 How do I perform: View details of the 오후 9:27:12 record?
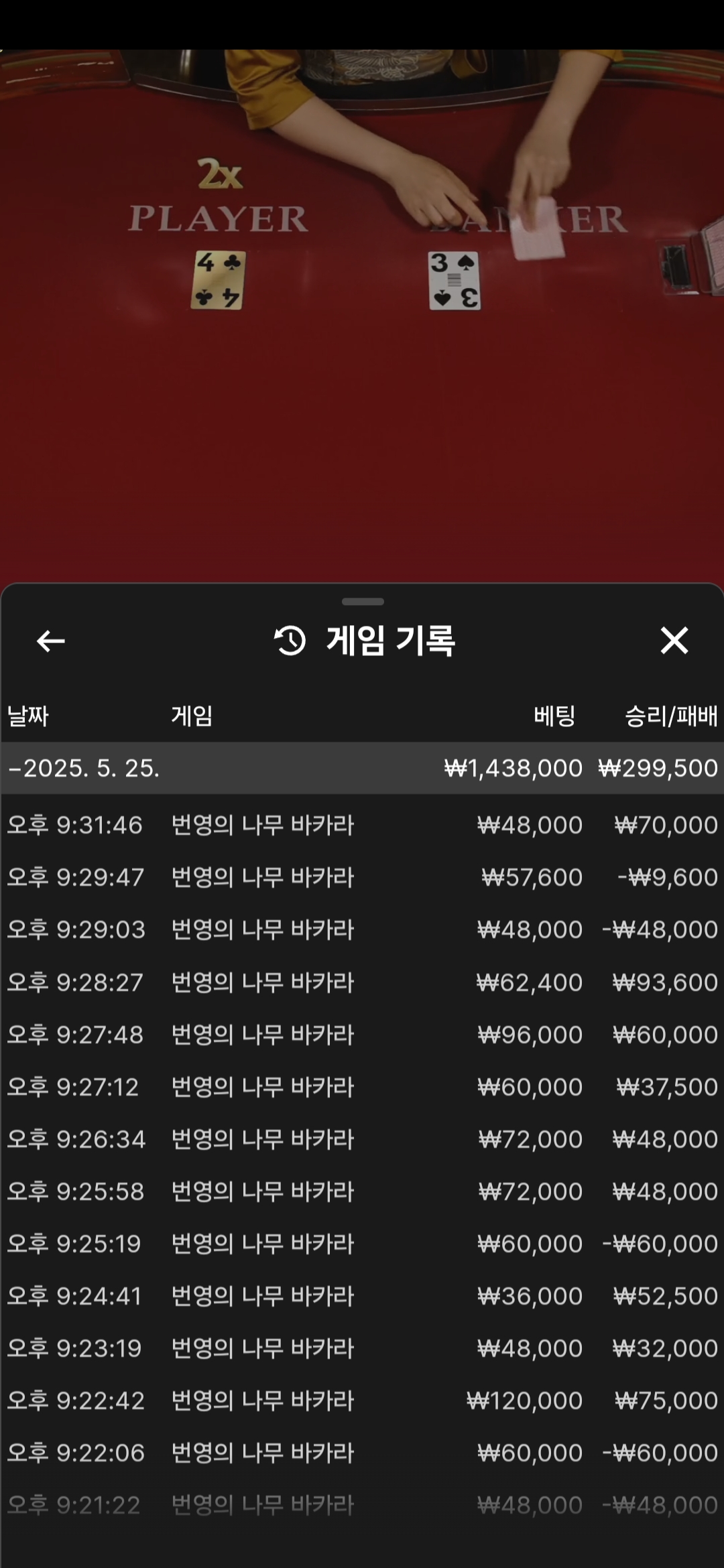click(x=362, y=1087)
